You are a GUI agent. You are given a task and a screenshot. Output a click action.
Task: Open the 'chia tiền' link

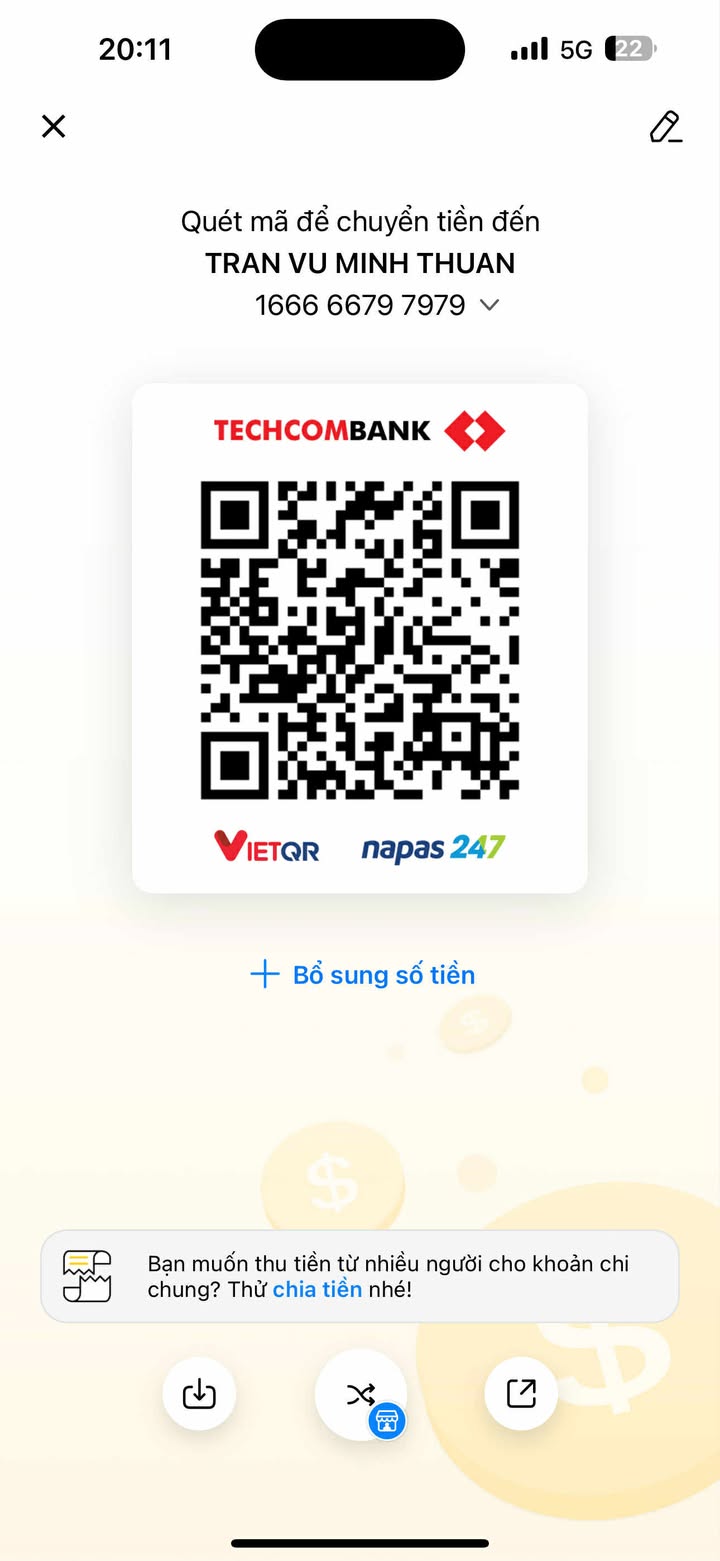[317, 1289]
